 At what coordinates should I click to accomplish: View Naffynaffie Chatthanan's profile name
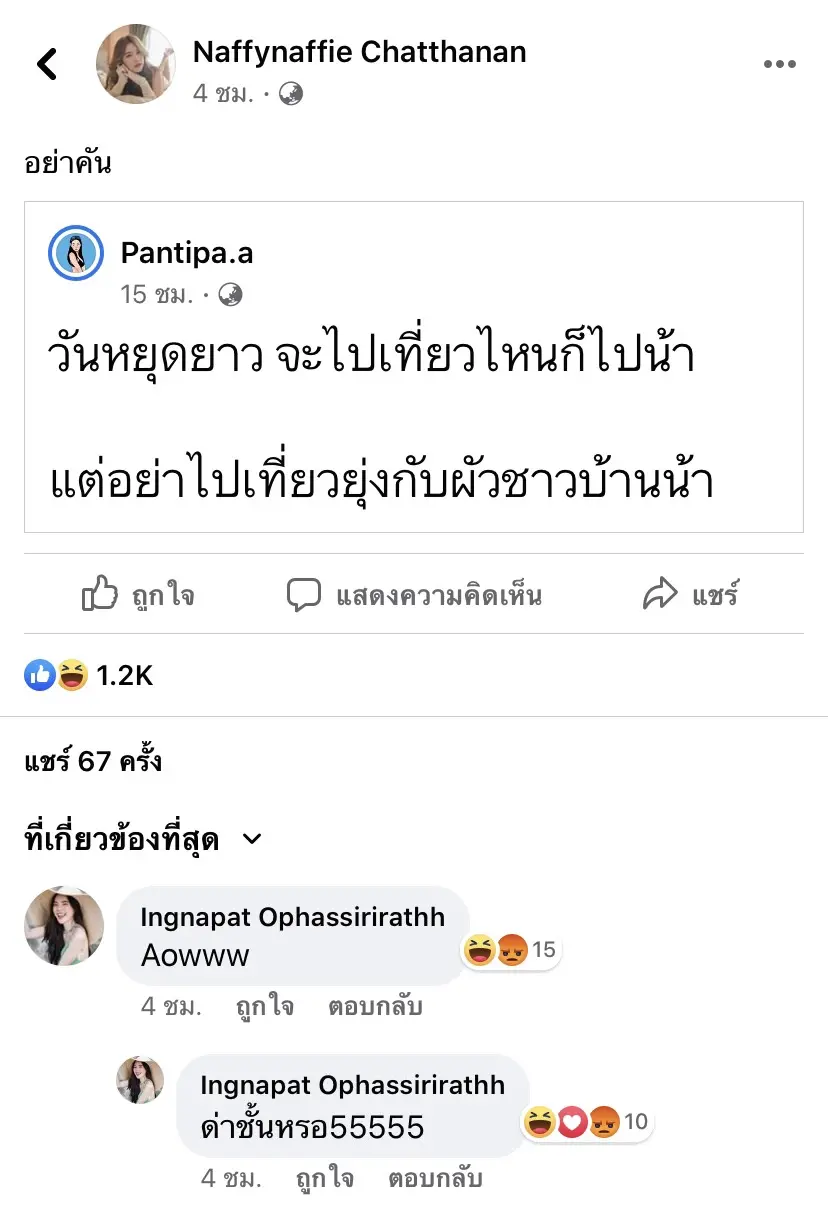click(359, 52)
